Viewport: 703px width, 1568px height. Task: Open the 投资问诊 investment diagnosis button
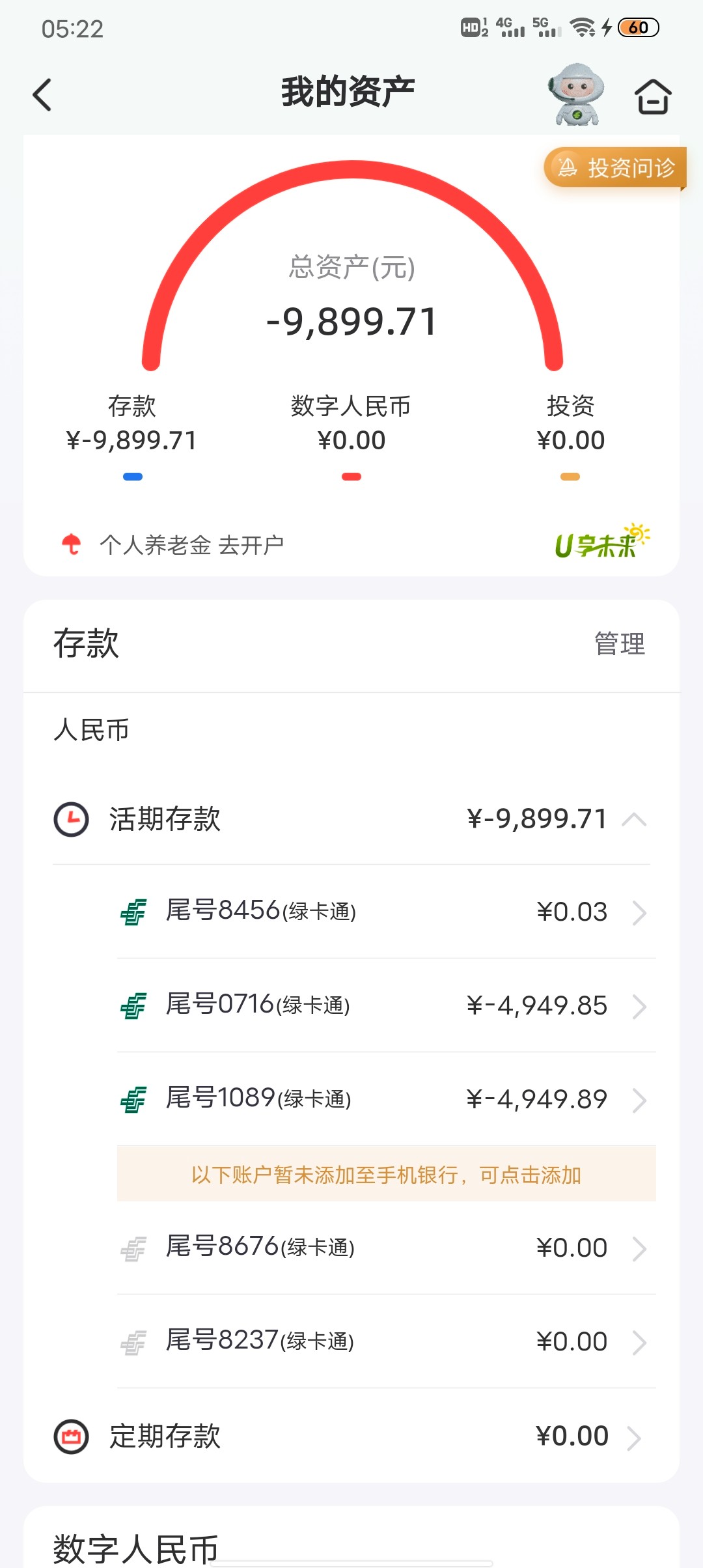[615, 168]
